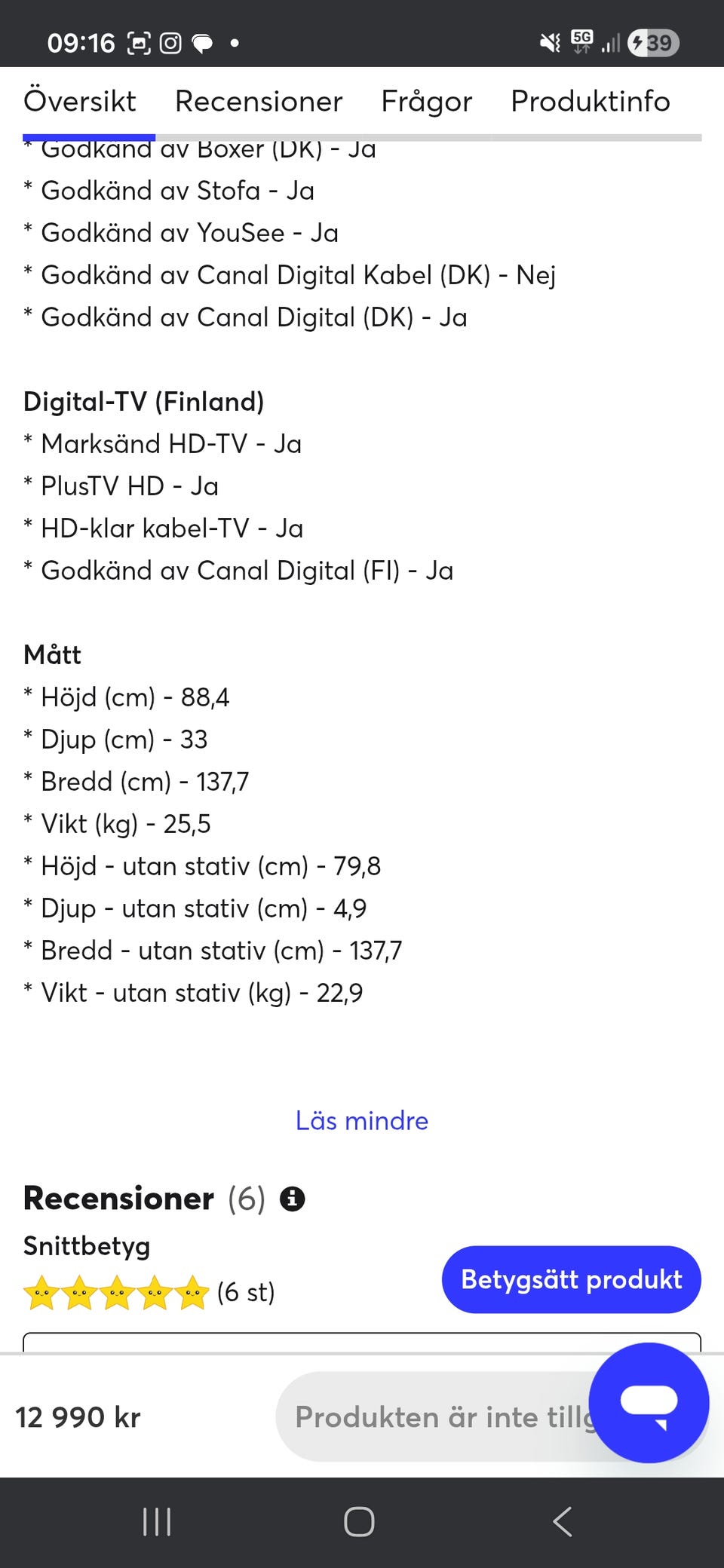Switch to the Översikt tab
Image resolution: width=724 pixels, height=1568 pixels.
click(x=80, y=101)
